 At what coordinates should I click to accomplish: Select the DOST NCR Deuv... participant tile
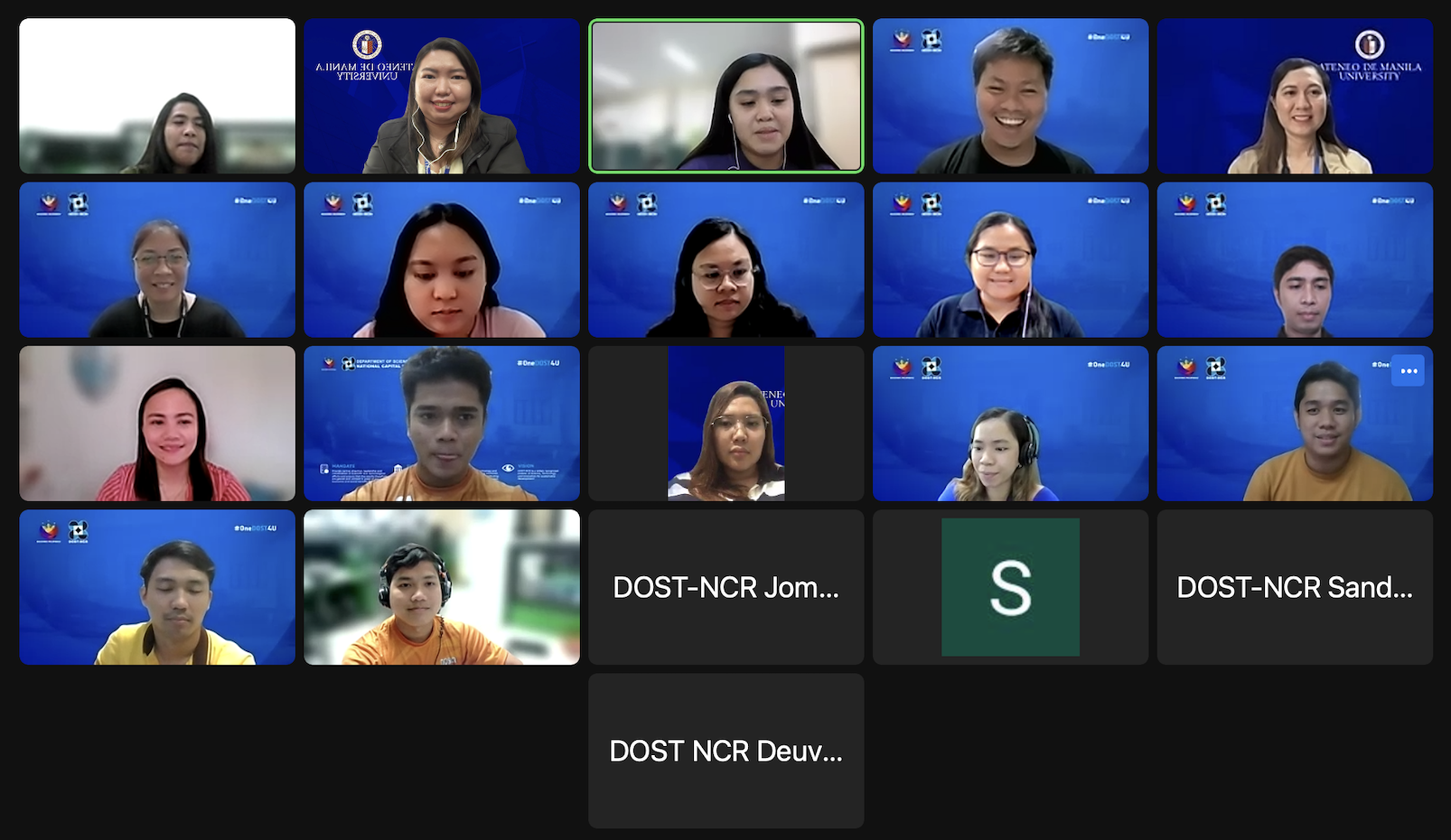[x=725, y=751]
